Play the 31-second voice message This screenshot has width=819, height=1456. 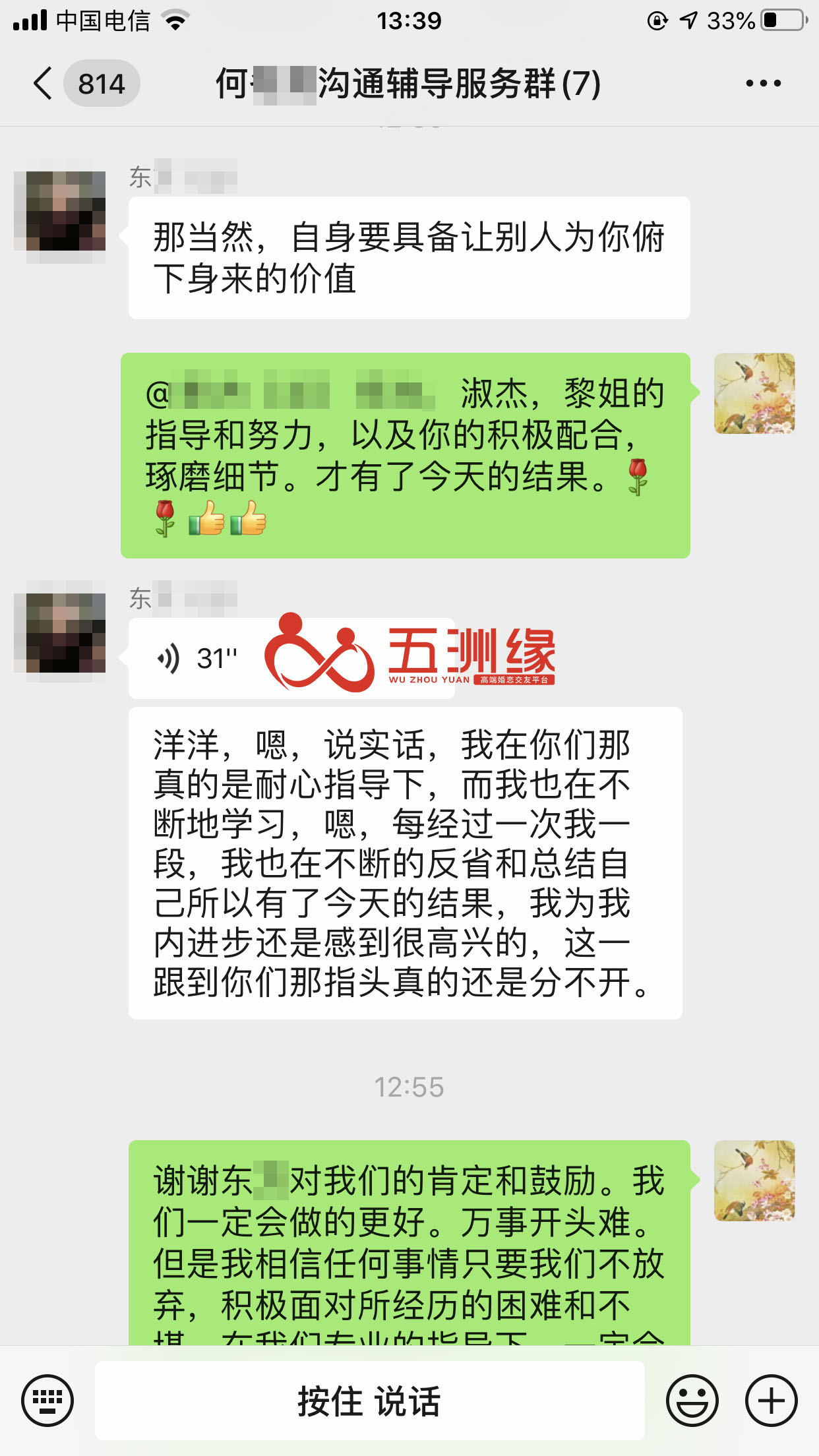[198, 658]
